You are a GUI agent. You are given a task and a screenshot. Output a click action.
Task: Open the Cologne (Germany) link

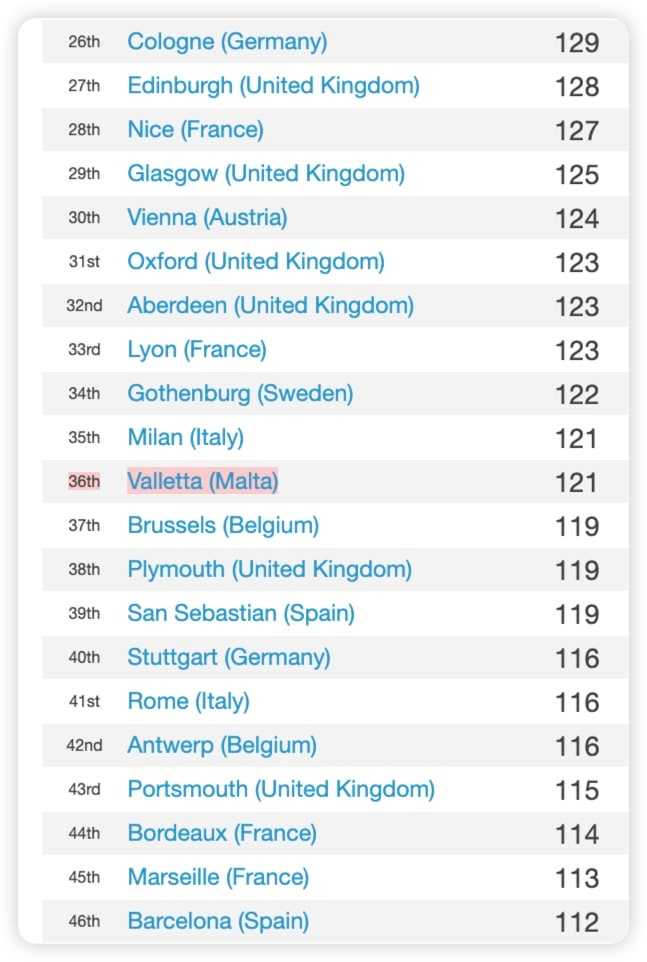[227, 42]
